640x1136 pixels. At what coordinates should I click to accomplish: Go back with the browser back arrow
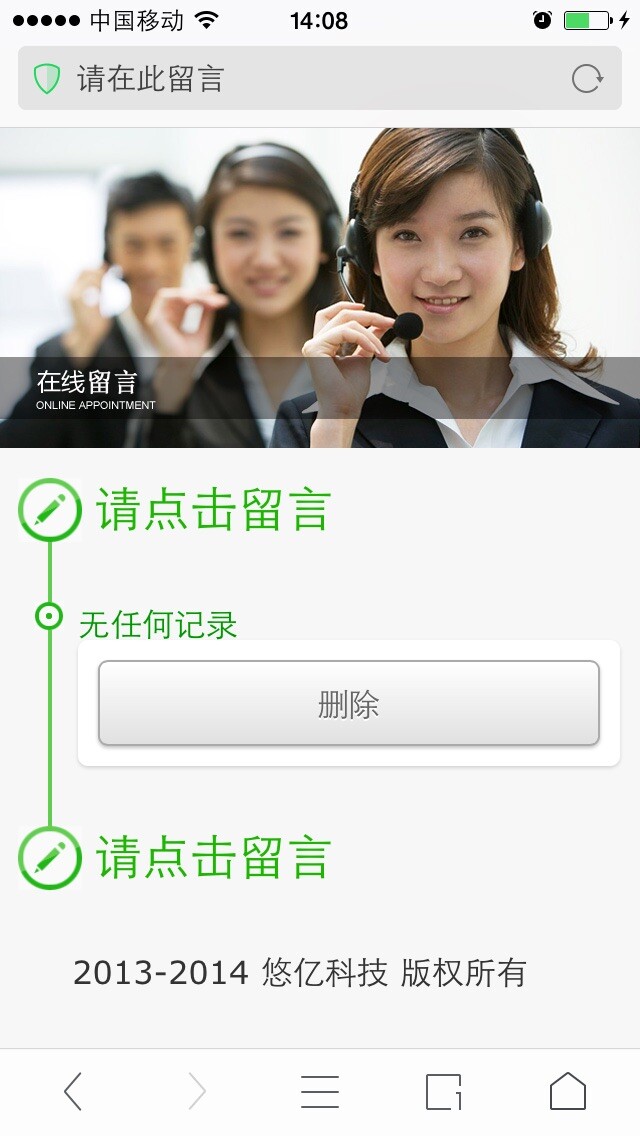point(73,1092)
